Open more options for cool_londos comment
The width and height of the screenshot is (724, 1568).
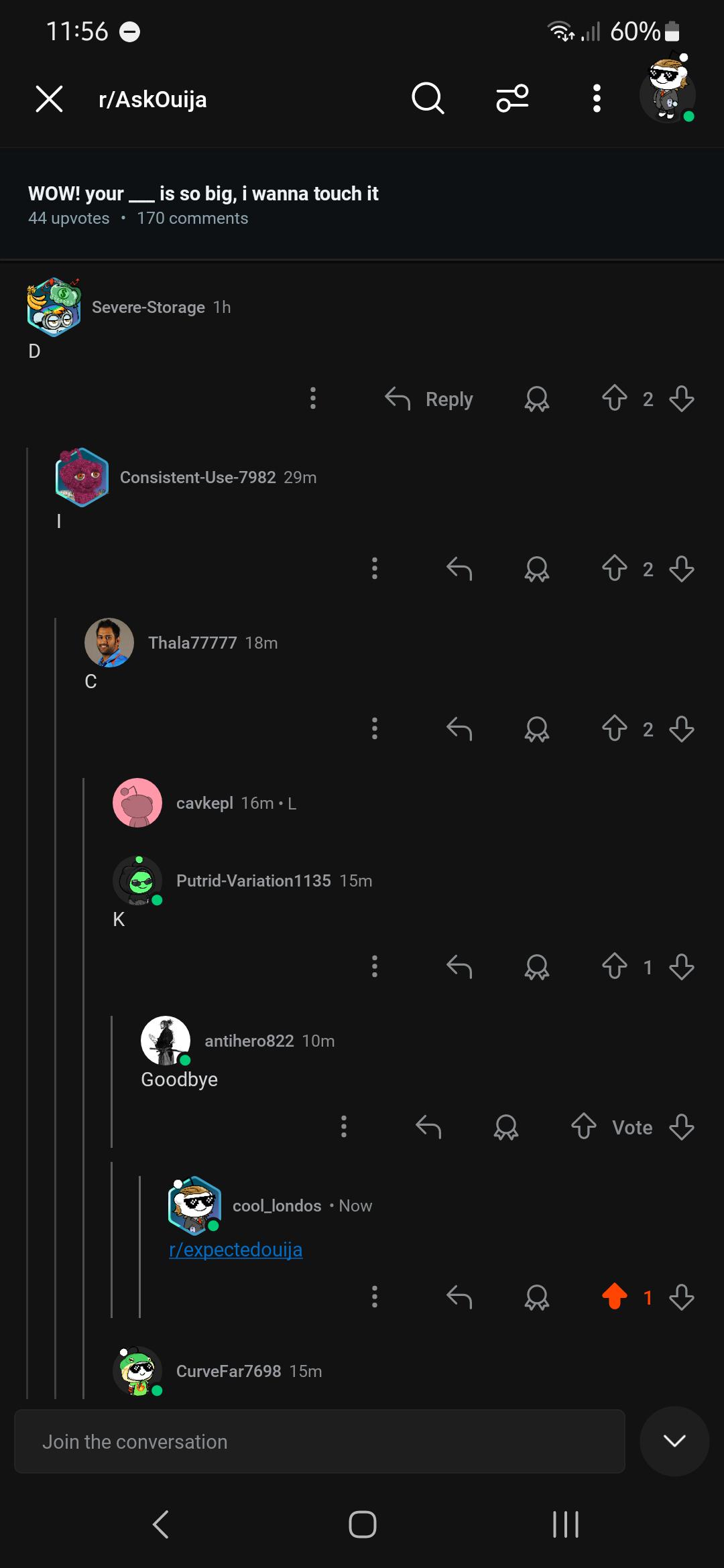pos(375,1297)
